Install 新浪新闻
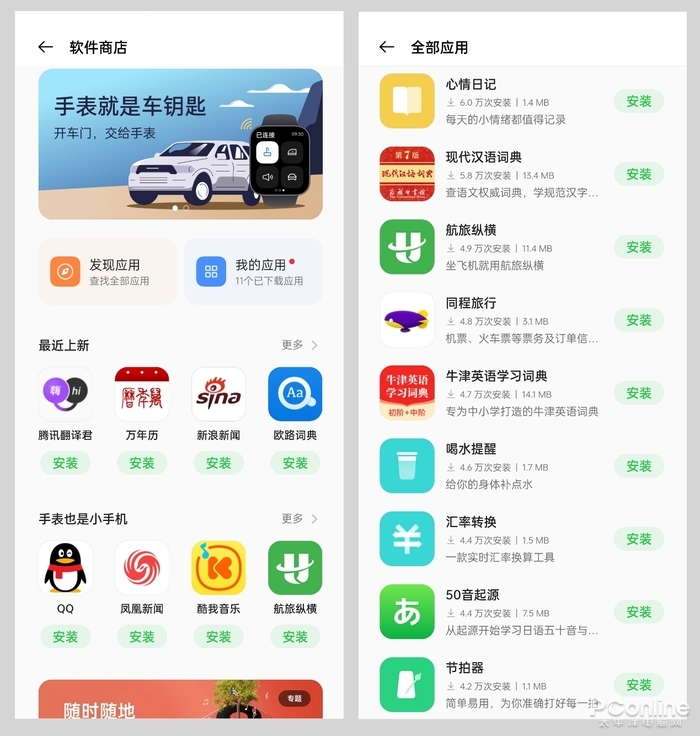The height and width of the screenshot is (736, 700). (218, 463)
